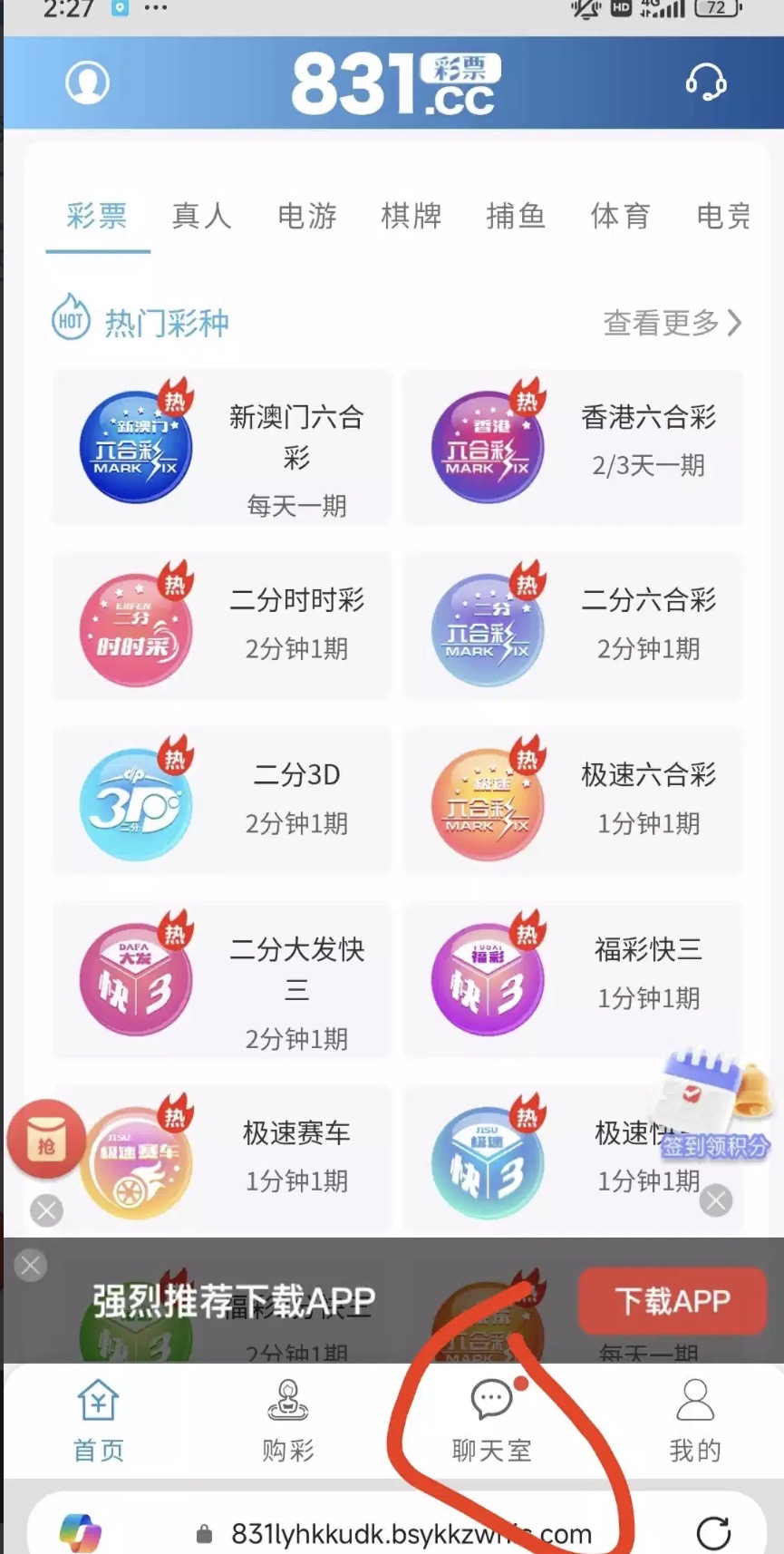The width and height of the screenshot is (784, 1554).
Task: Open 新澳门六合彩 card
Action: click(221, 448)
